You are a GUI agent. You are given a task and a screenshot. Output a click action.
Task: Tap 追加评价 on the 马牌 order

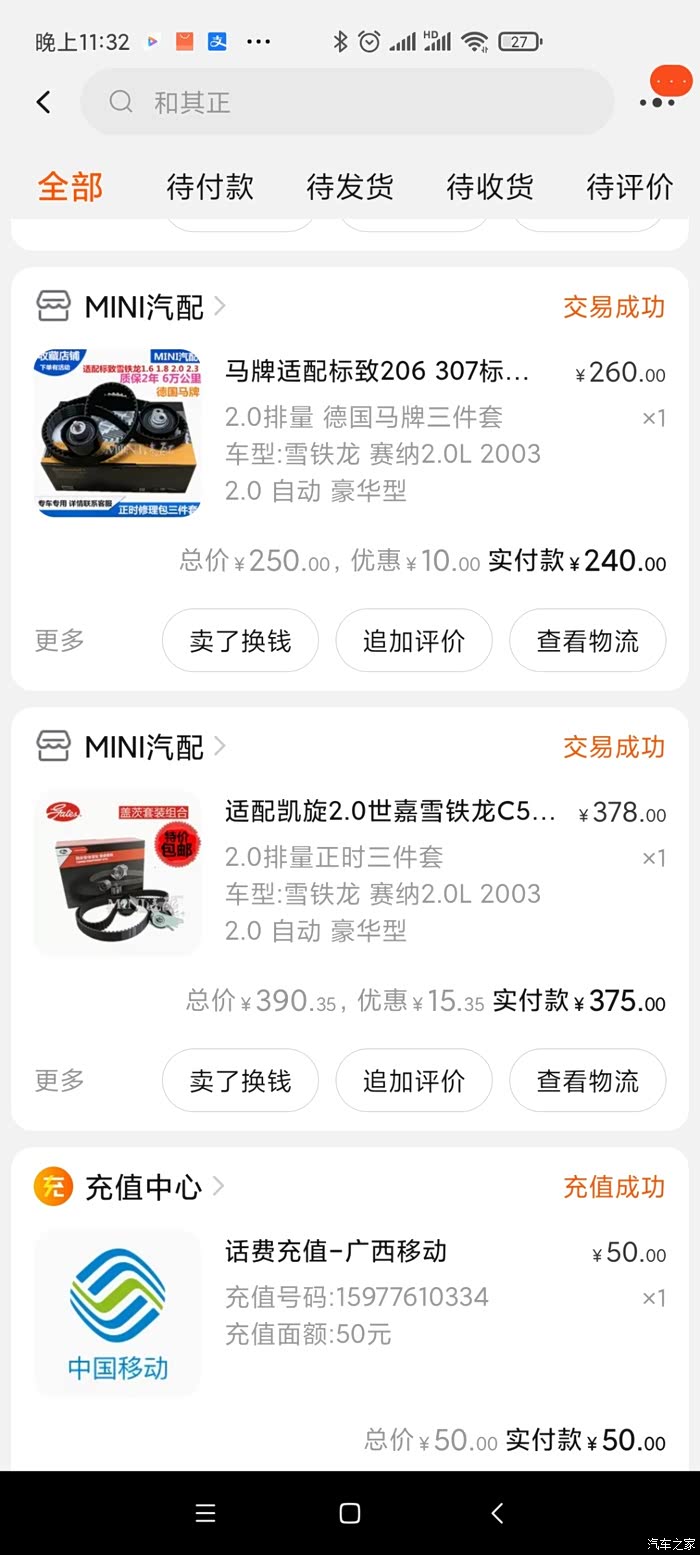click(414, 640)
